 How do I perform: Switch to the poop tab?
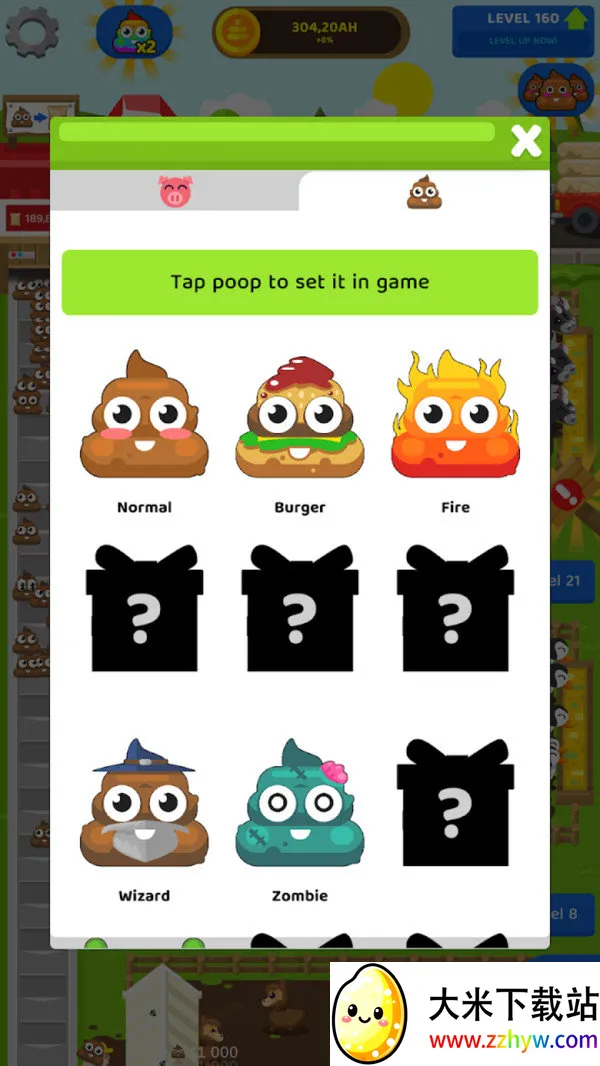[424, 192]
